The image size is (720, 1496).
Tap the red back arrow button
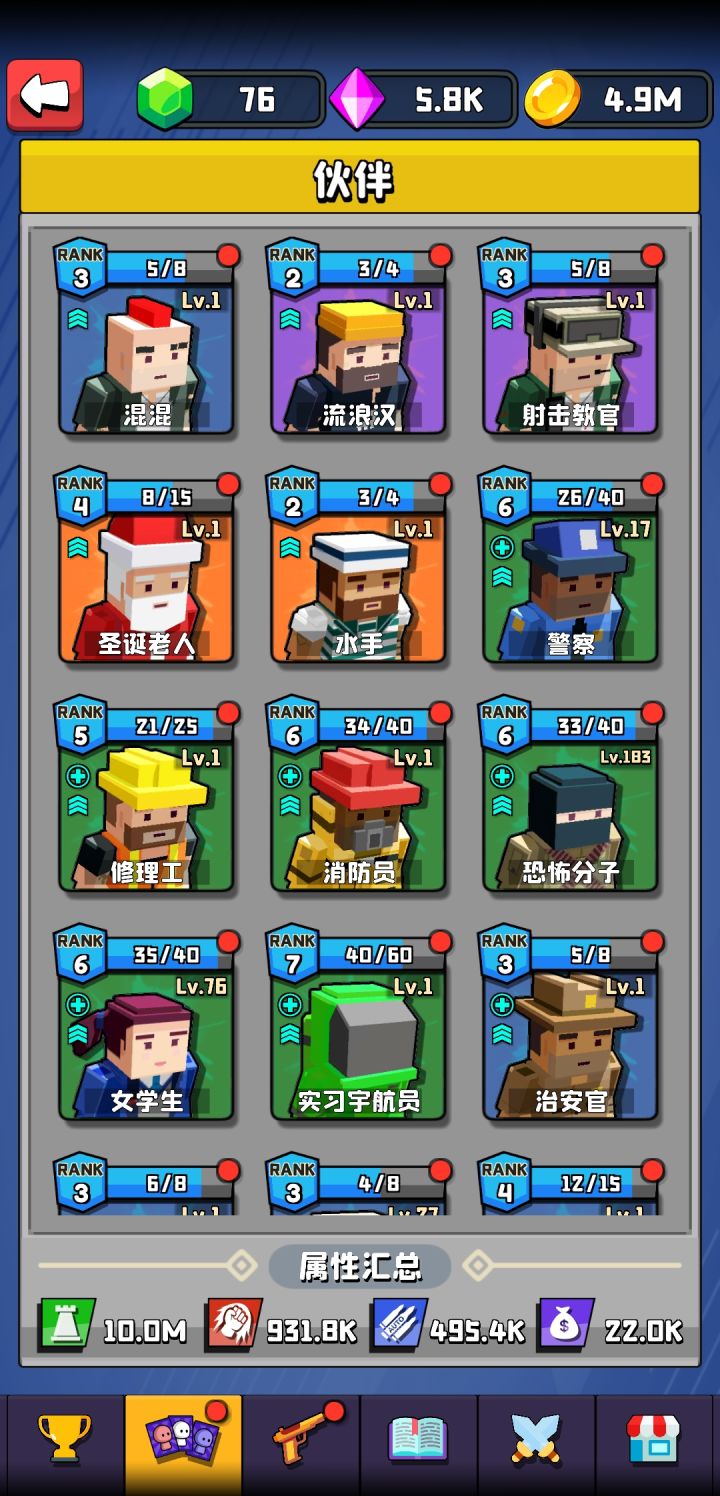click(x=45, y=96)
